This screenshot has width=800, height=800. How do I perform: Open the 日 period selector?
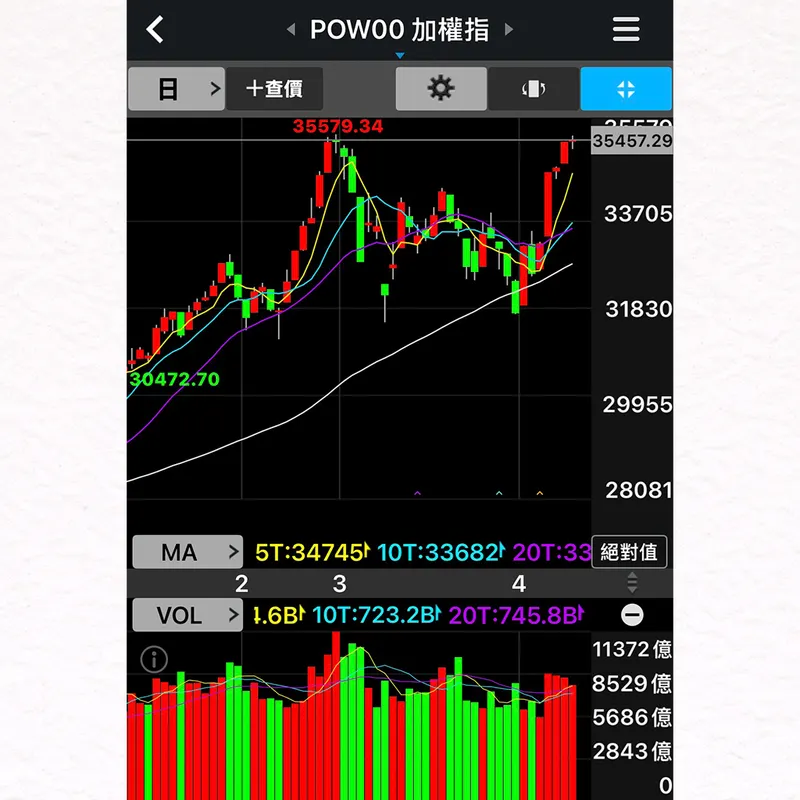coord(177,89)
